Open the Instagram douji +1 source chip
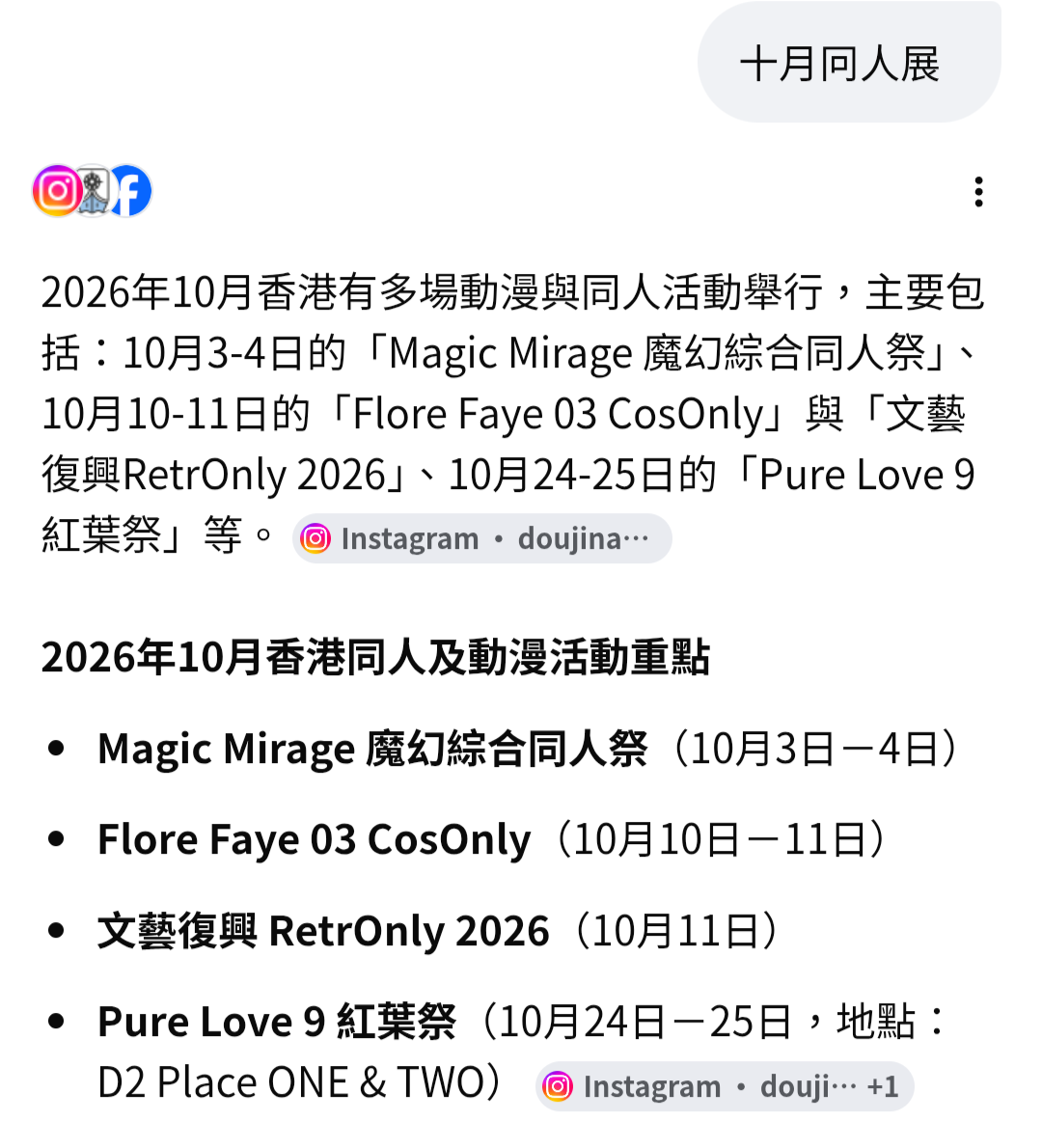Viewport: 1042px width, 1148px height. tap(725, 1086)
